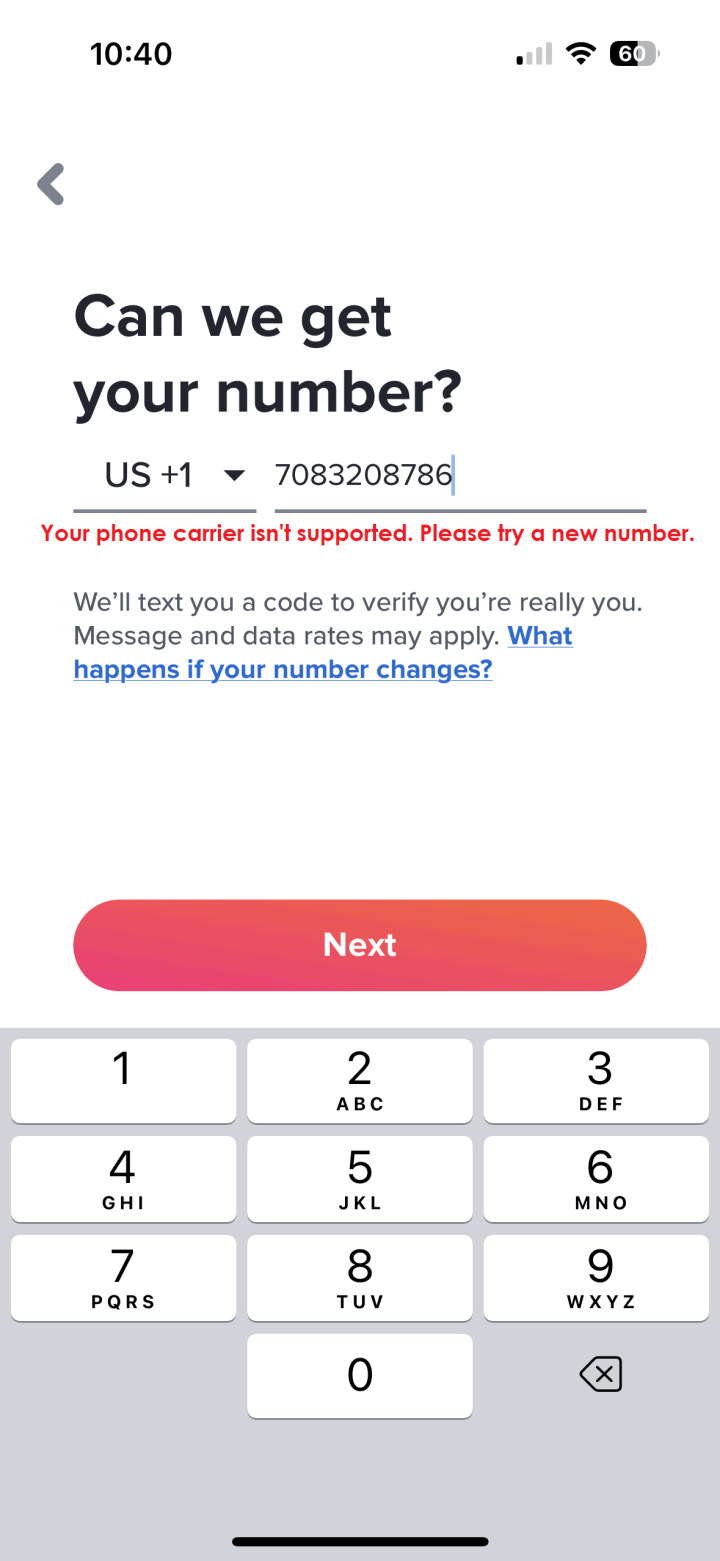Tap the battery indicator showing 60
Viewport: 720px width, 1561px height.
634,53
